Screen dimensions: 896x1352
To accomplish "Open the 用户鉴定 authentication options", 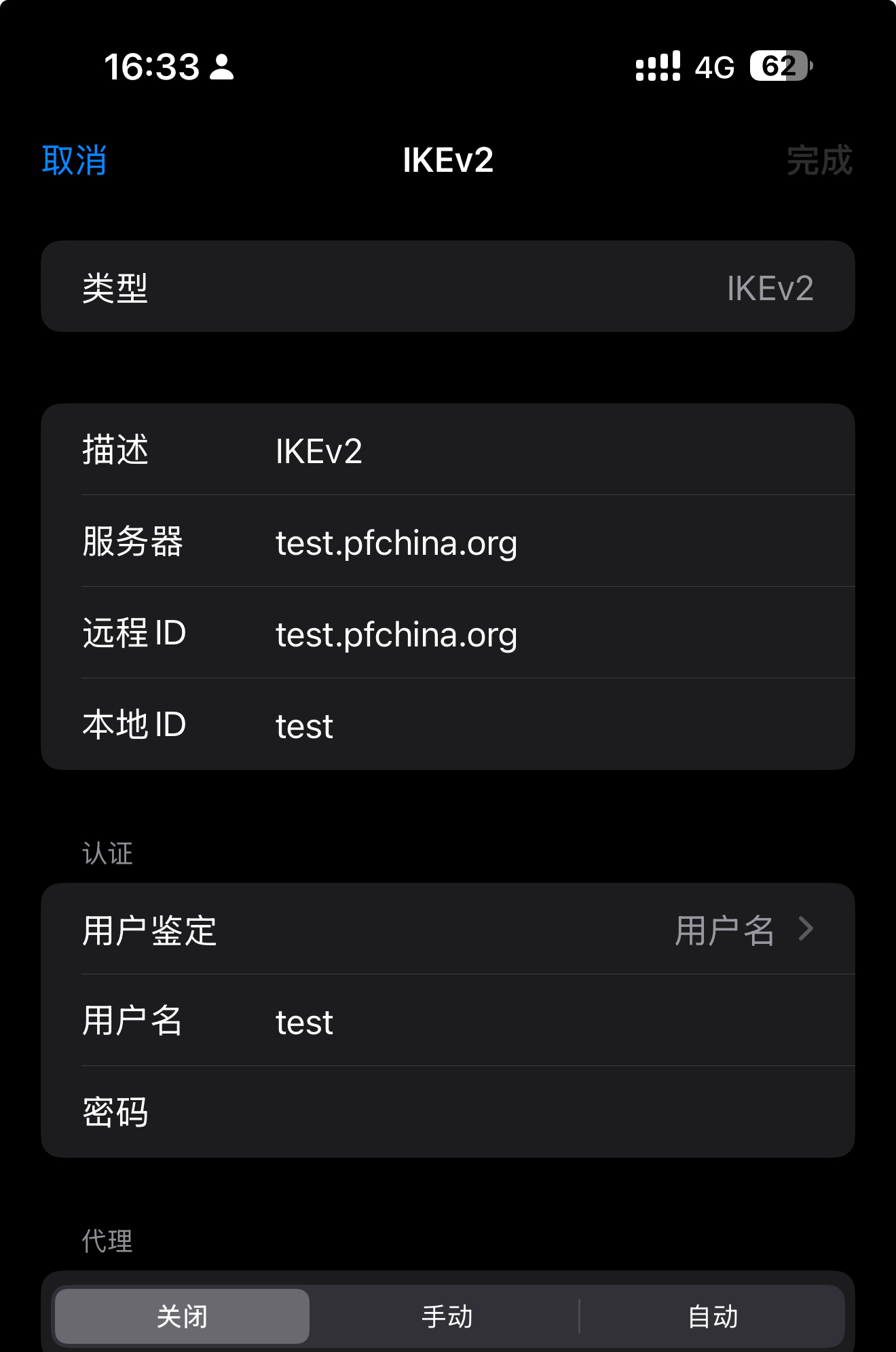I will tap(447, 930).
